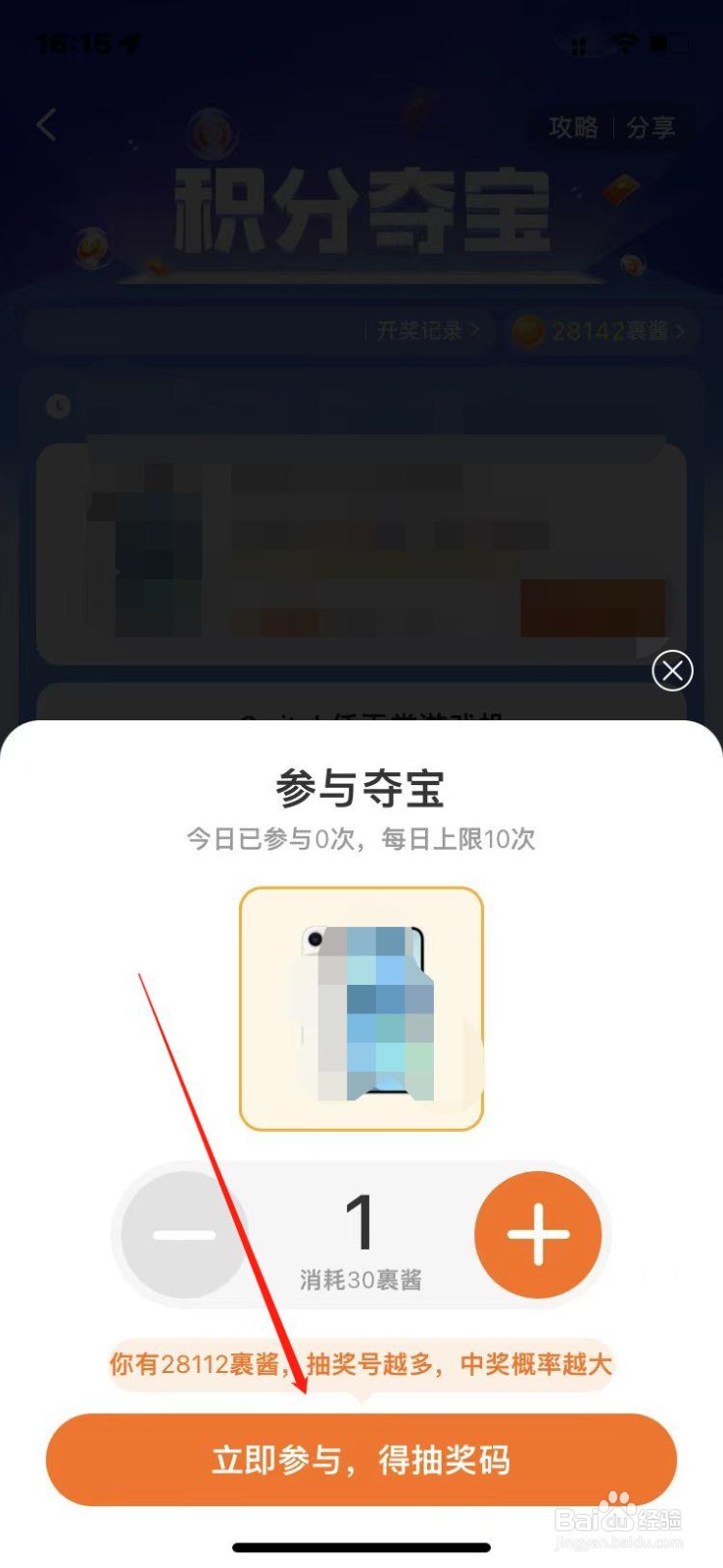Select 攻略 in the top right menu
The width and height of the screenshot is (723, 1568).
(x=571, y=127)
